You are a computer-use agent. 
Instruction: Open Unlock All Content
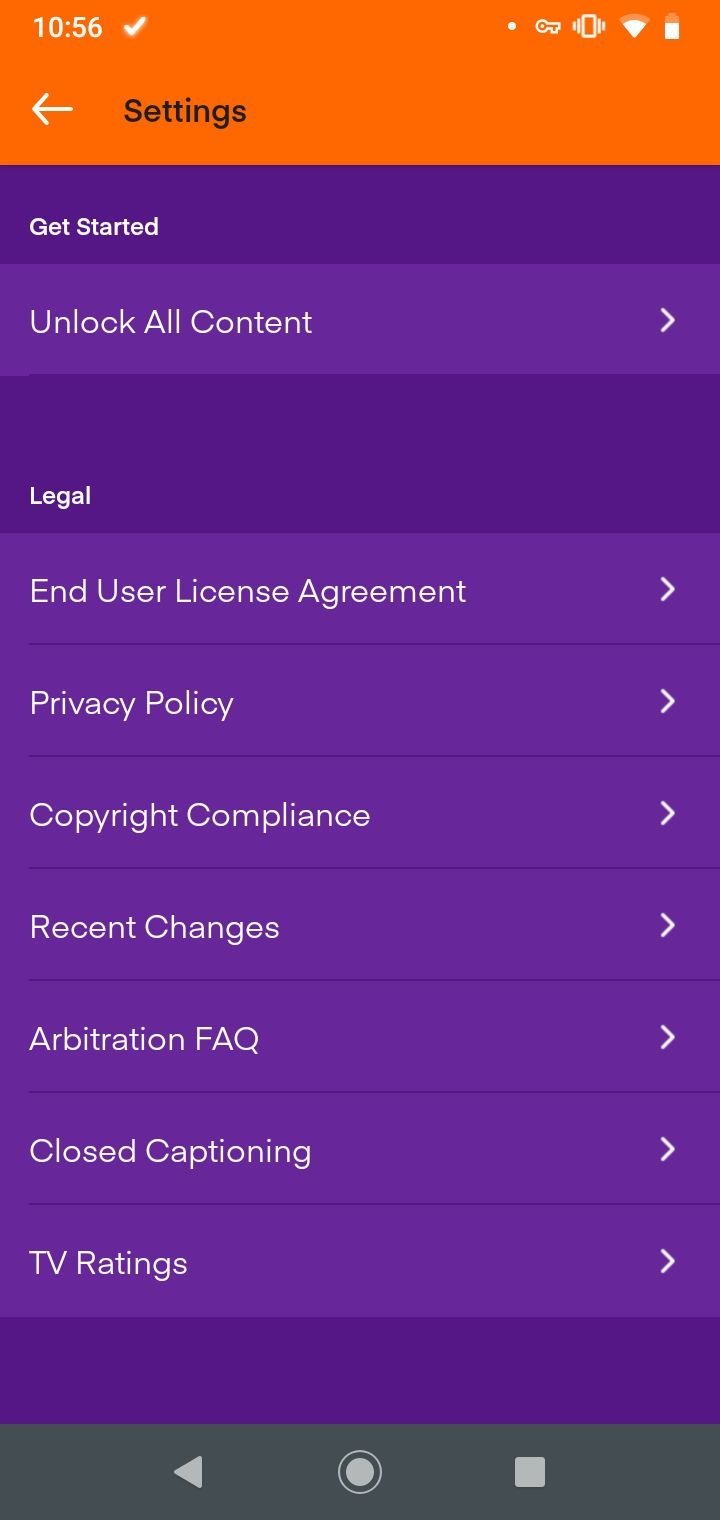(360, 320)
